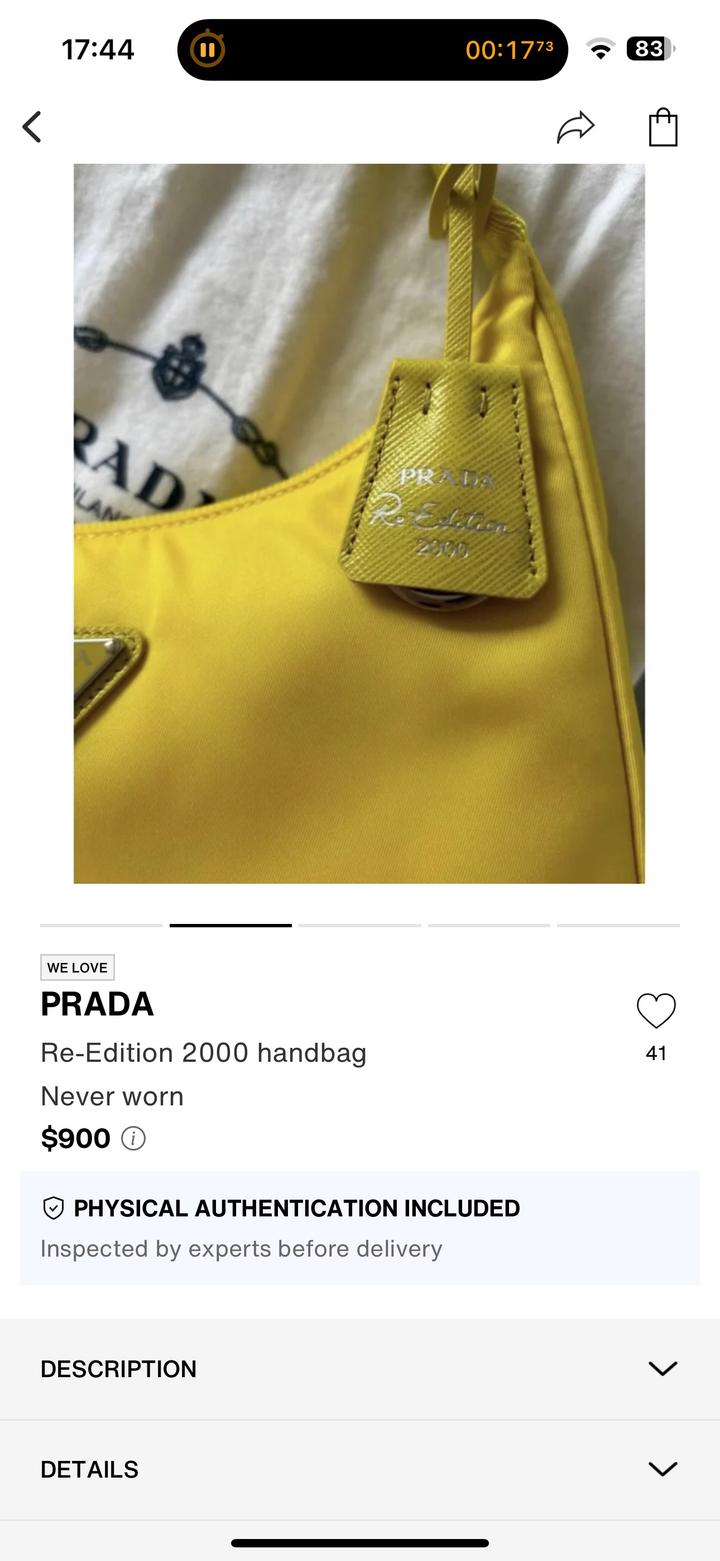This screenshot has height=1561, width=720.
Task: Go back to the previous page
Action: tap(32, 127)
